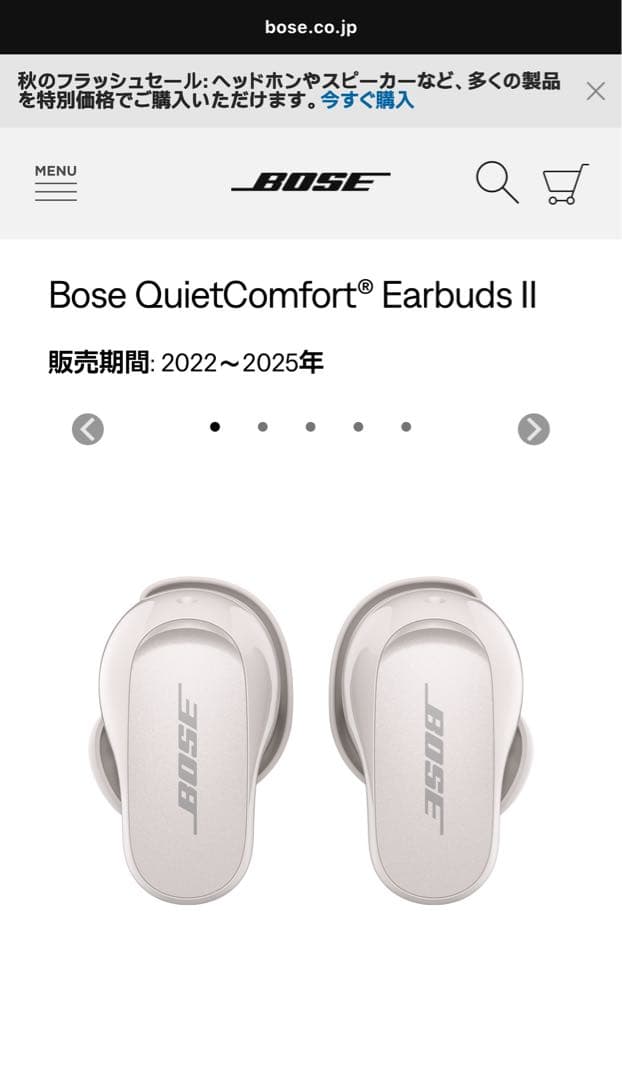The width and height of the screenshot is (622, 1080).
Task: Tap the 今すぐ購入 link
Action: click(x=367, y=101)
